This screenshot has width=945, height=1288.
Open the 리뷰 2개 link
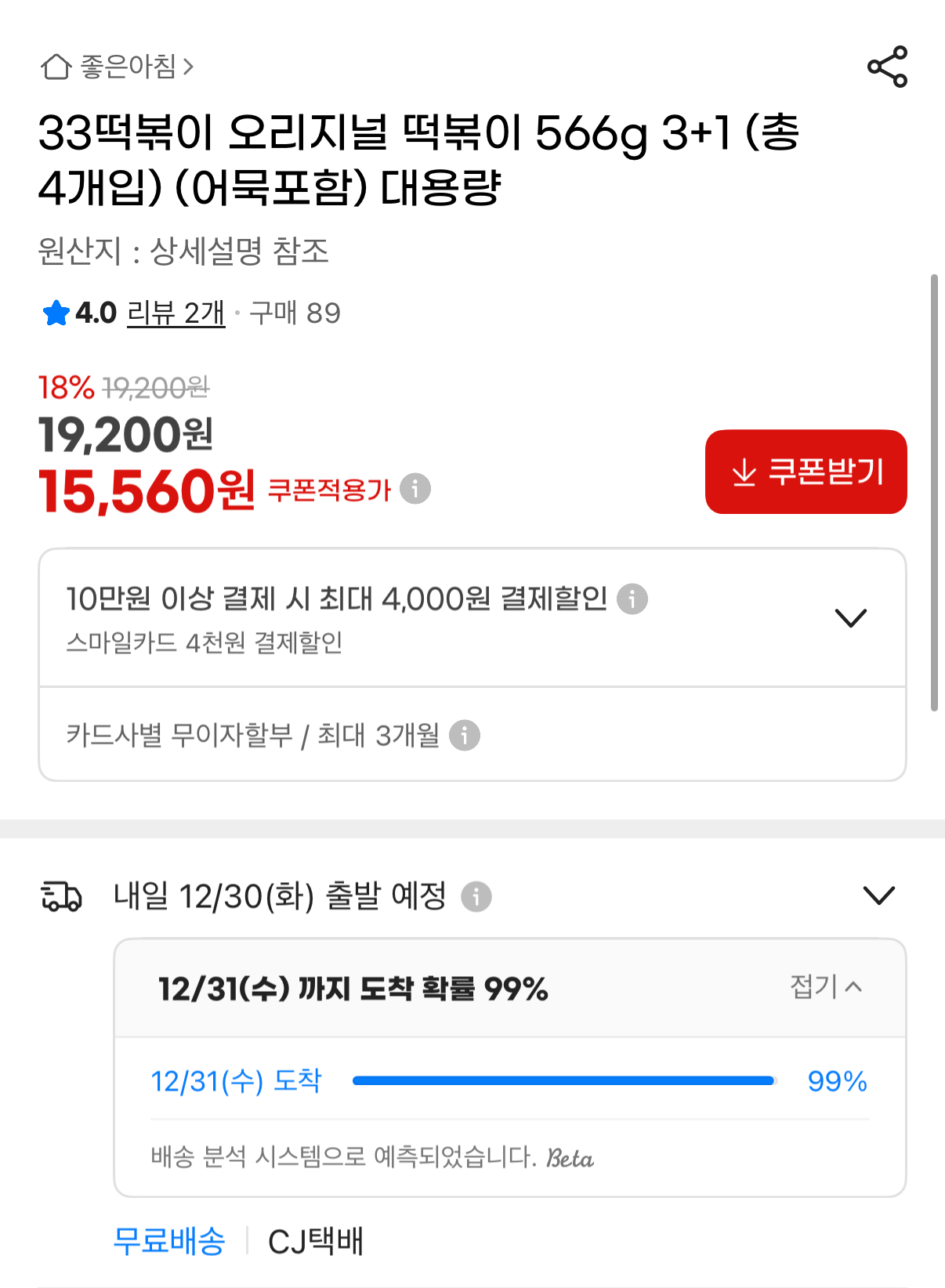click(x=176, y=313)
